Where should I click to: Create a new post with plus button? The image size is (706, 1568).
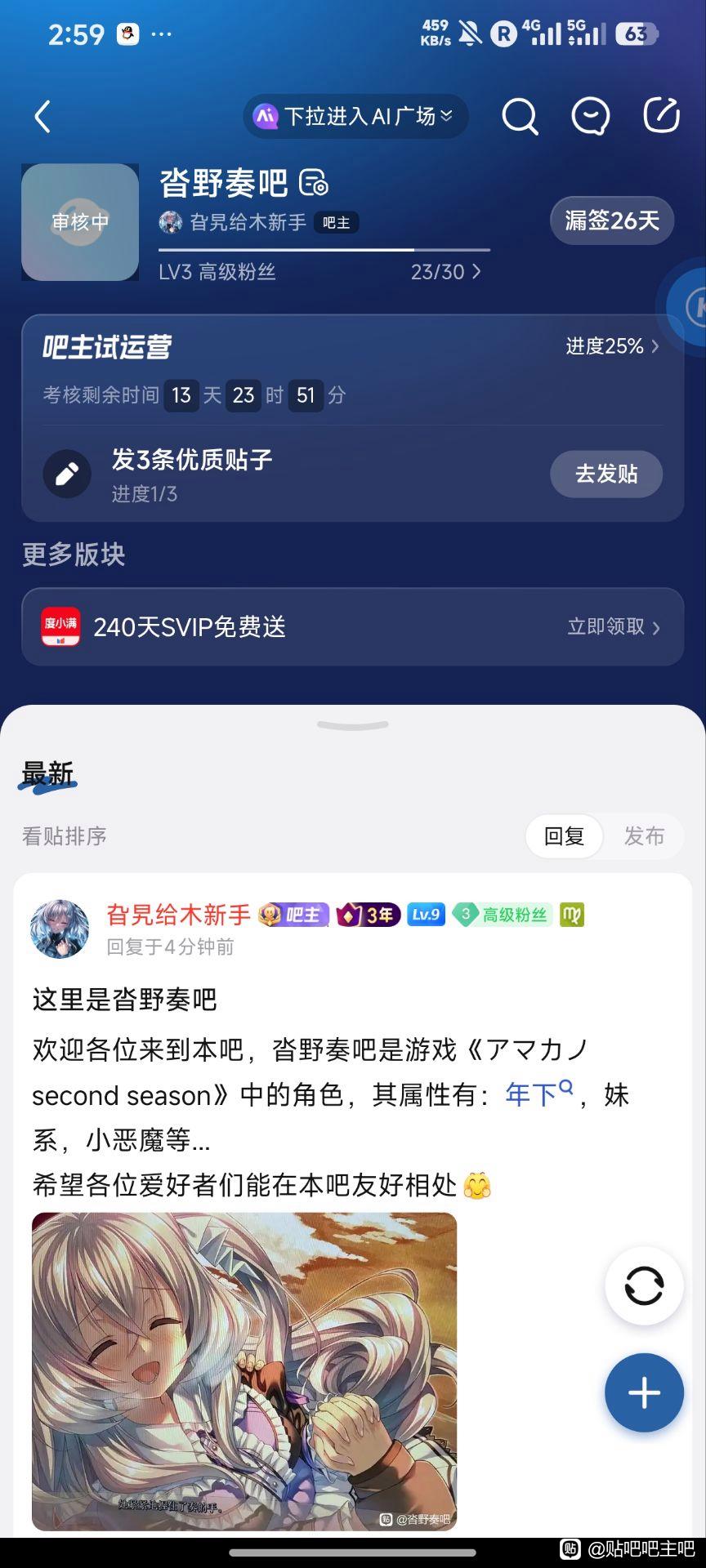tap(644, 1392)
